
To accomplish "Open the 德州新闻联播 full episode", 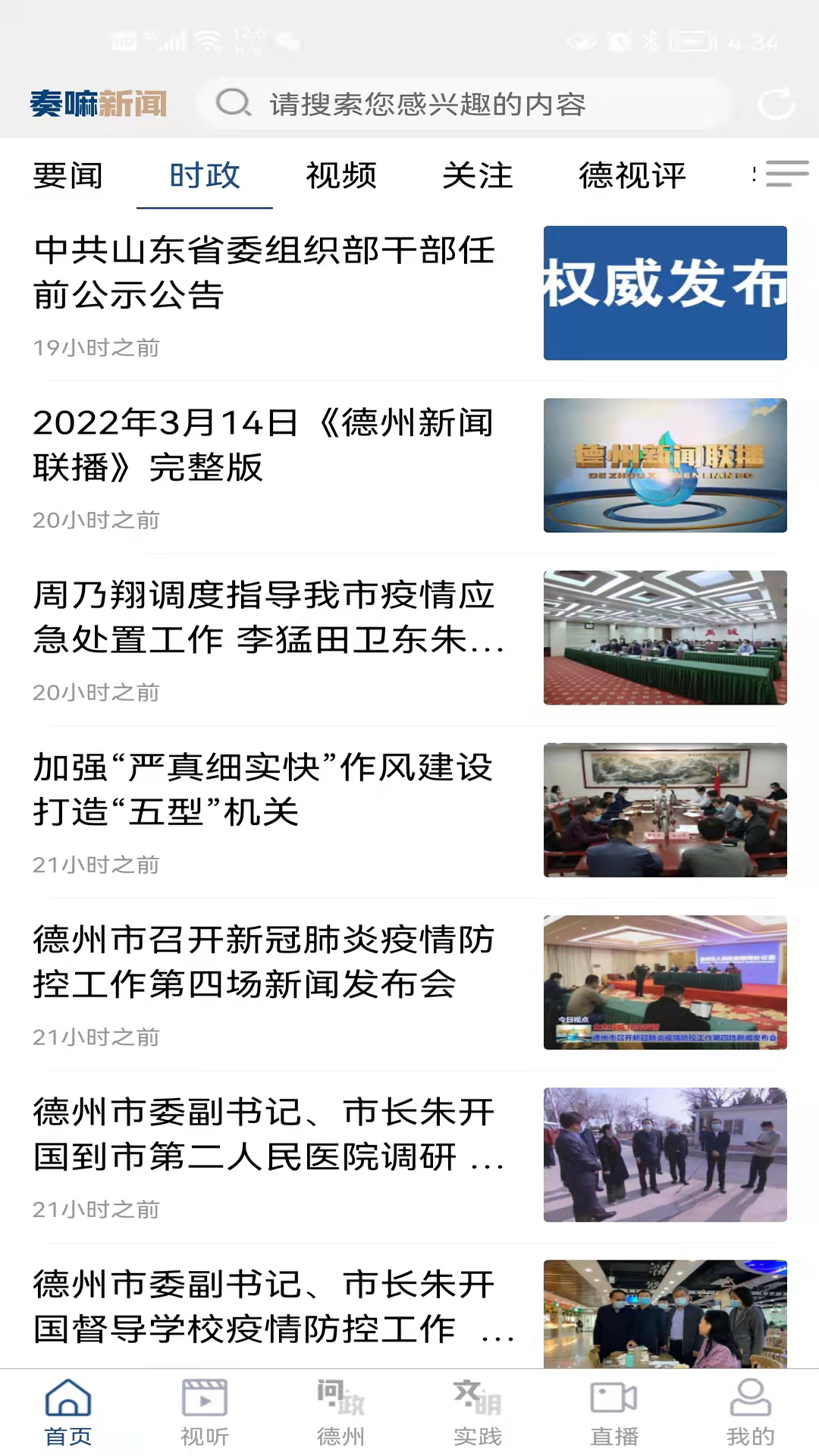I will (665, 465).
